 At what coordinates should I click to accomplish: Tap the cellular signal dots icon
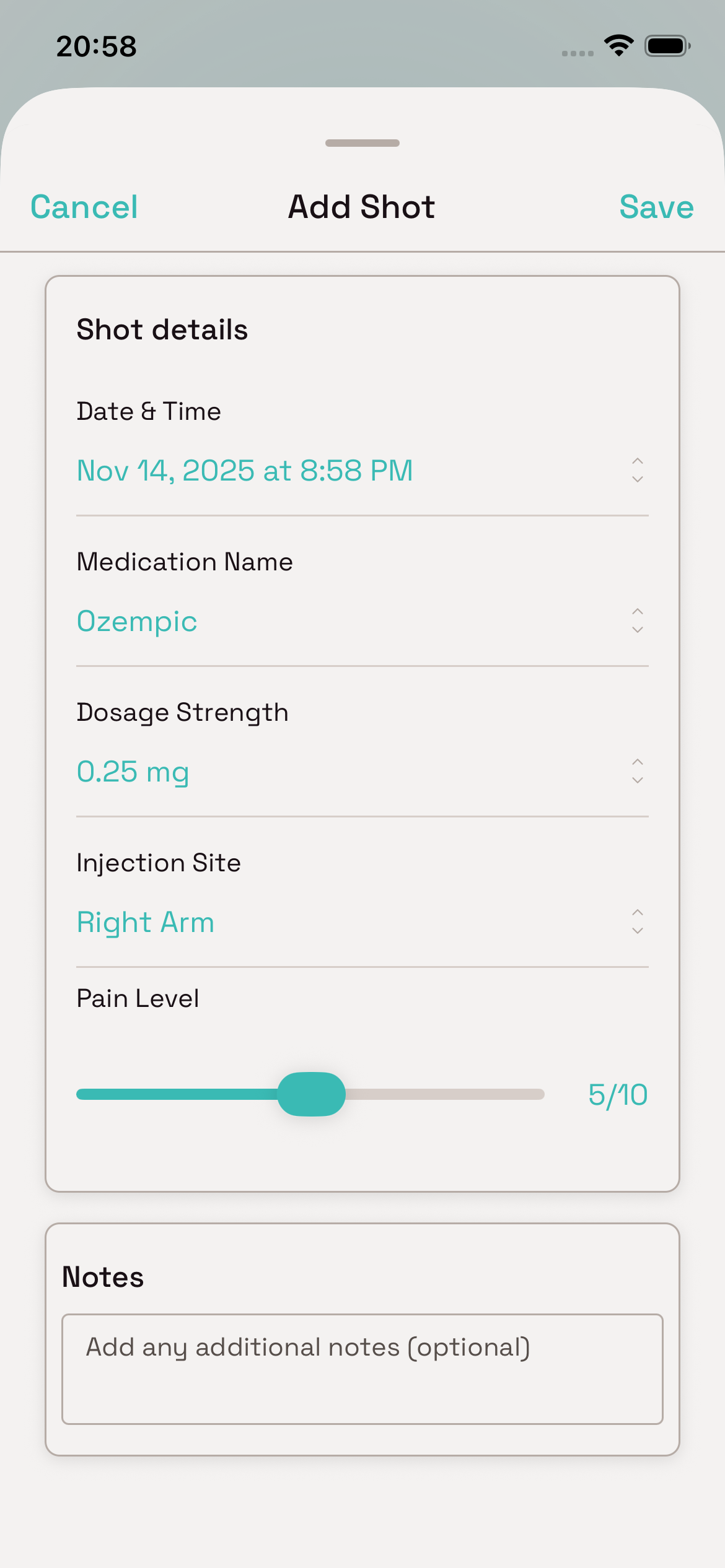[578, 53]
